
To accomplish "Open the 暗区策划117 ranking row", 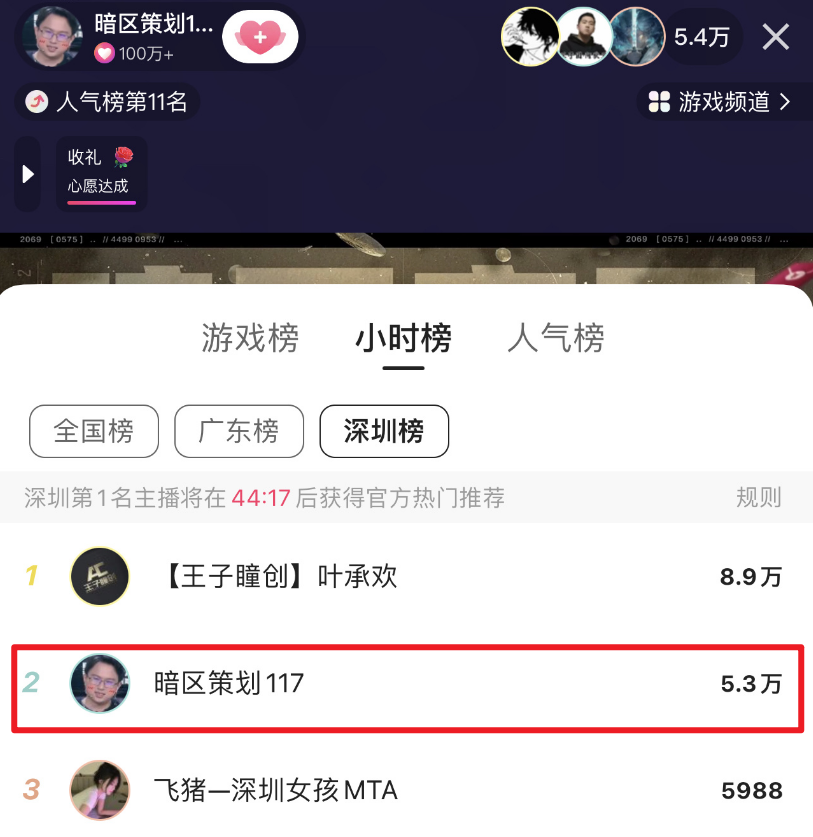I will coord(400,684).
